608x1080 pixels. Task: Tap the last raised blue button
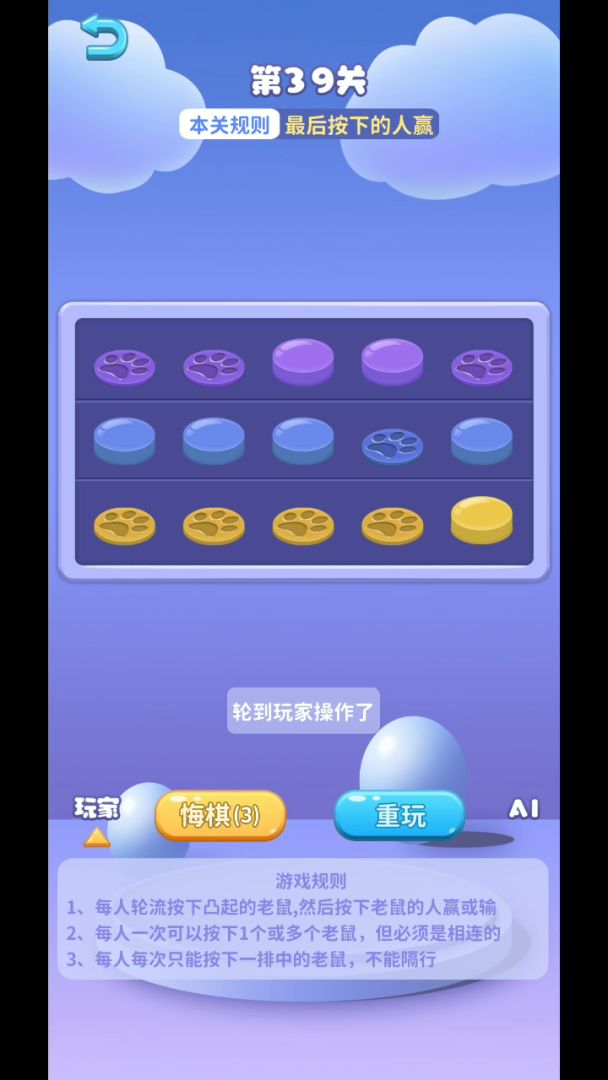tap(481, 439)
